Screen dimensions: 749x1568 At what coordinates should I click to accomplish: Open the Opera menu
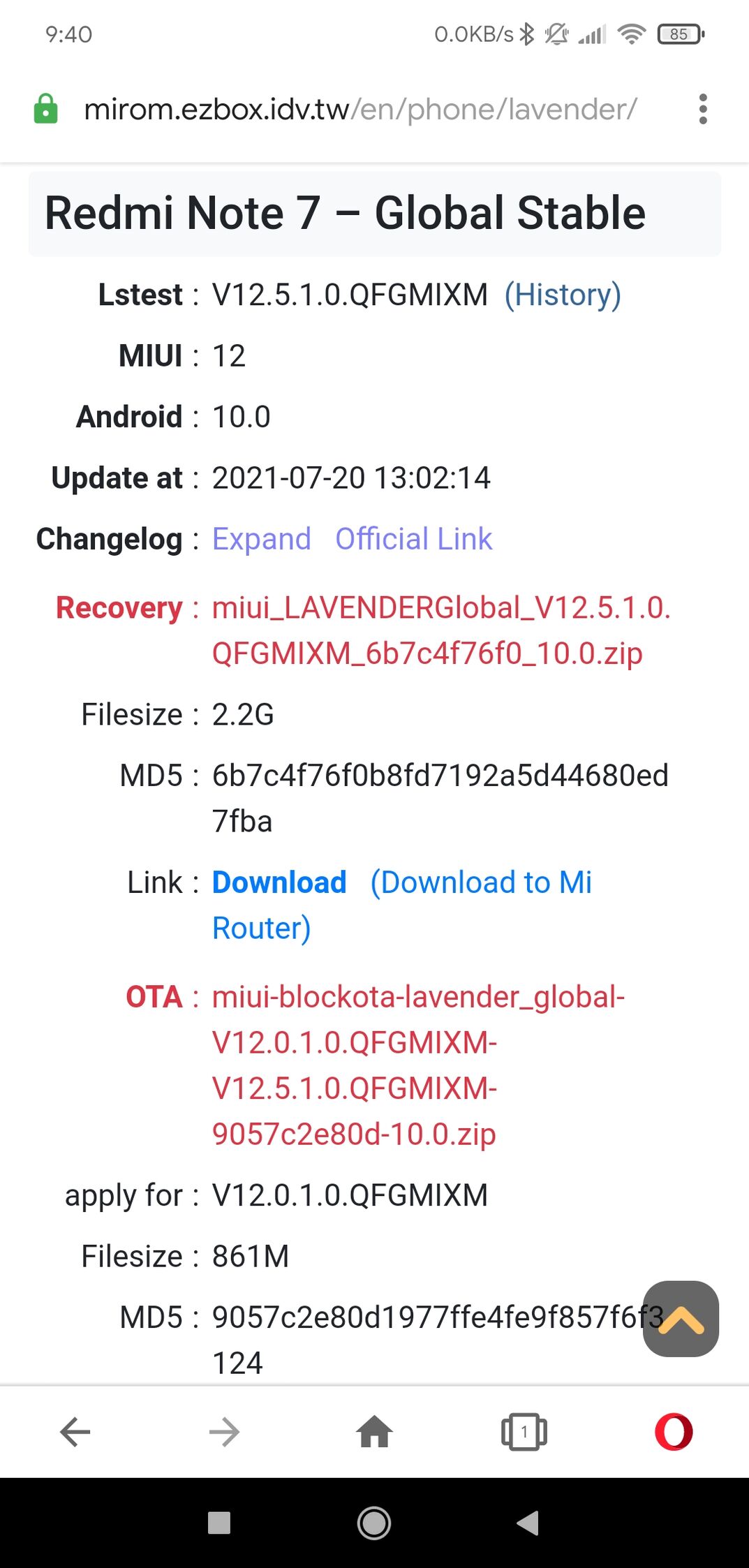click(x=674, y=1432)
